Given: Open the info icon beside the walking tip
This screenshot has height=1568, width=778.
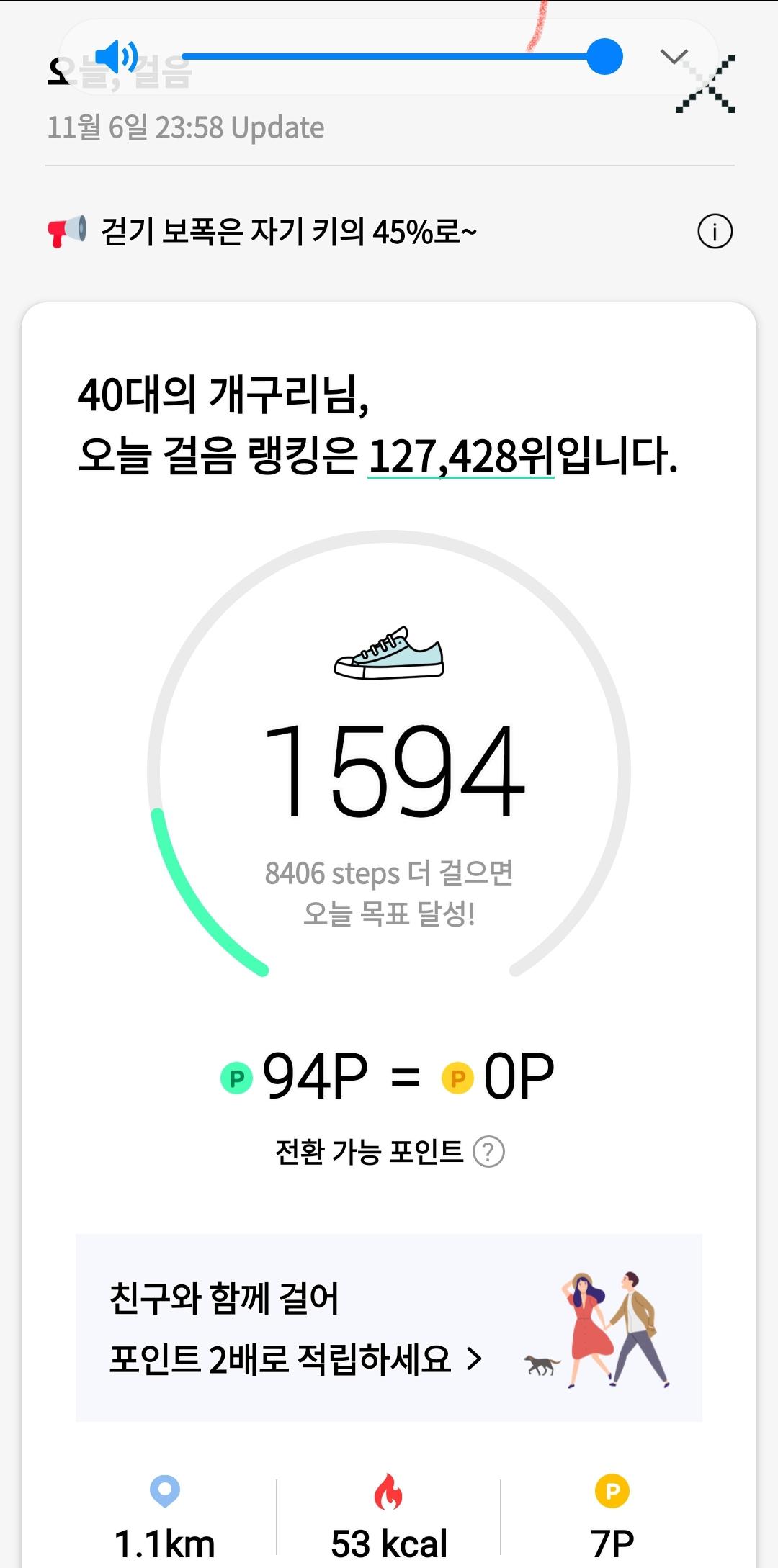Looking at the screenshot, I should pos(715,232).
